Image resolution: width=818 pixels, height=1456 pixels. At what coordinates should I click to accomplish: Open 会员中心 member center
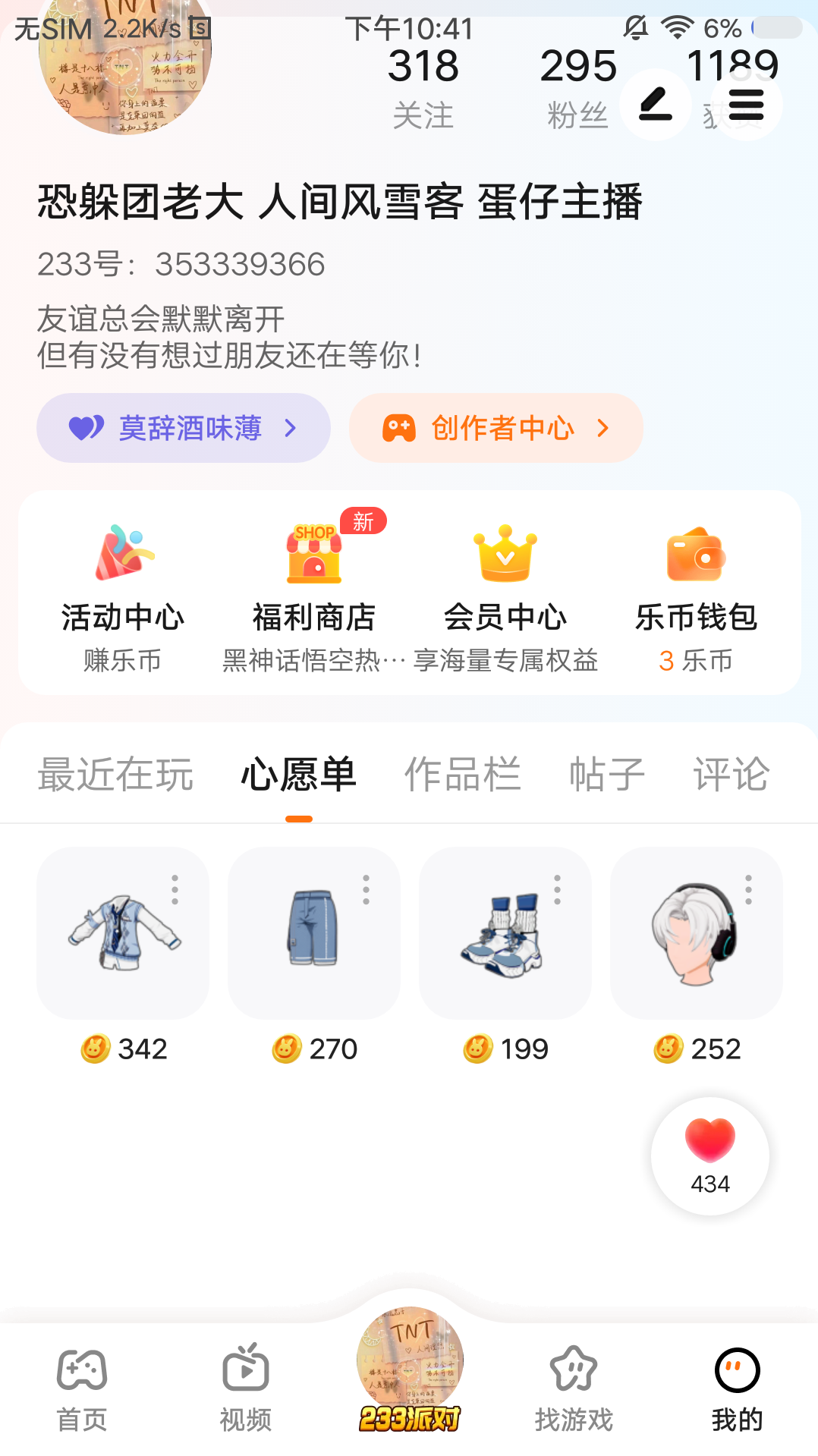coord(505,594)
